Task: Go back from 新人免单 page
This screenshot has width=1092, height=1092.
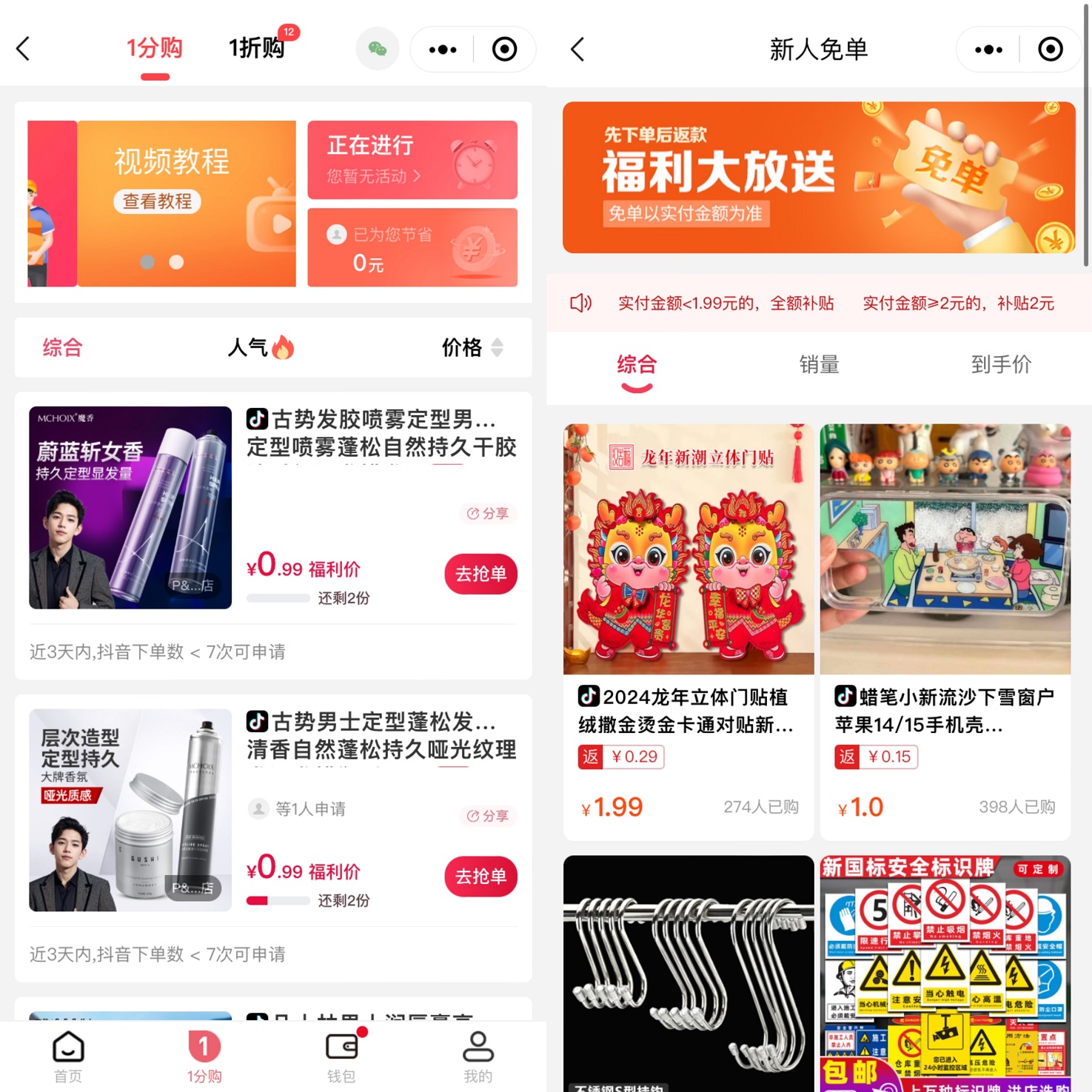Action: pyautogui.click(x=578, y=50)
